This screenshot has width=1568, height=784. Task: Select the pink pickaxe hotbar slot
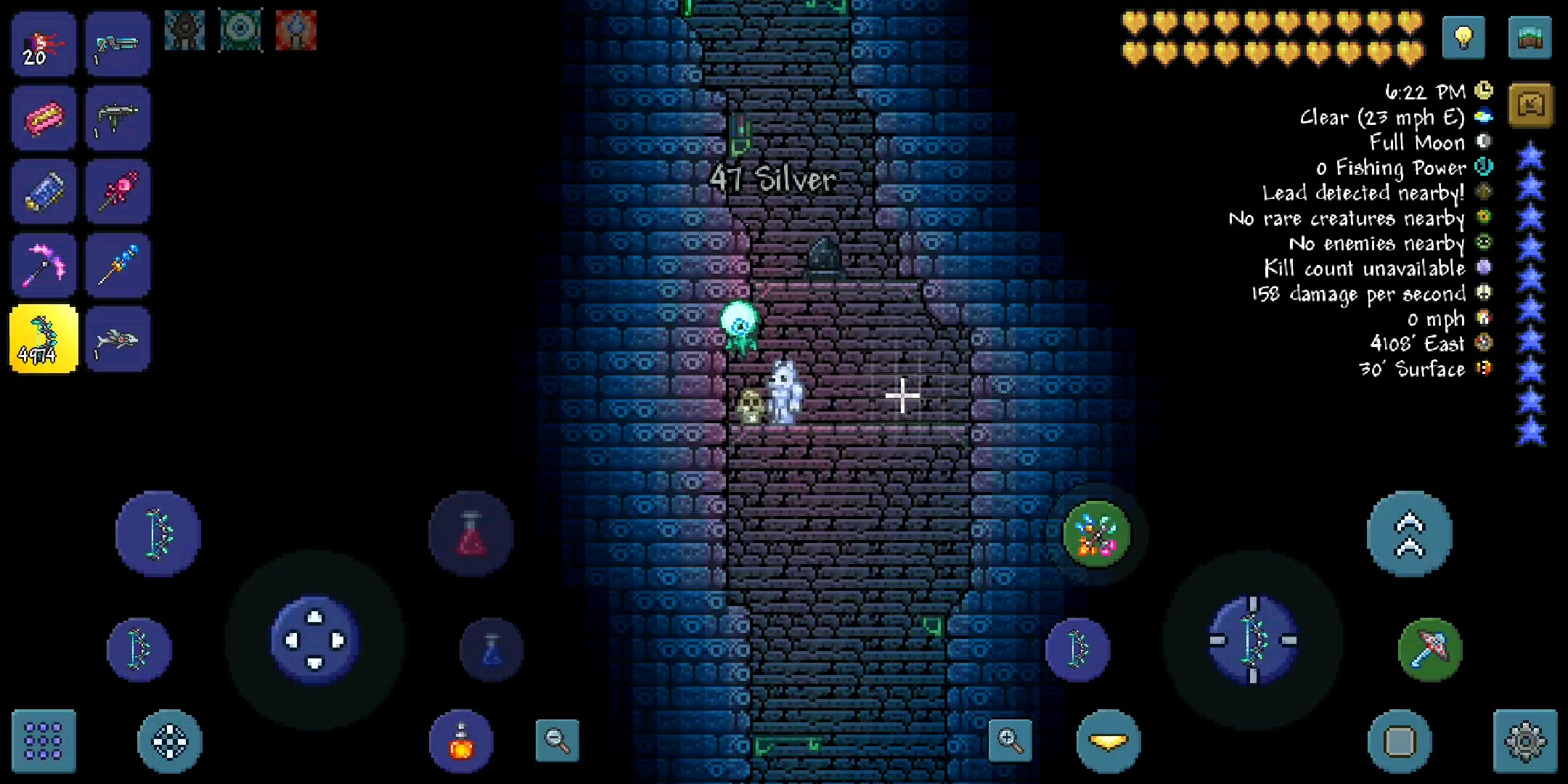44,265
